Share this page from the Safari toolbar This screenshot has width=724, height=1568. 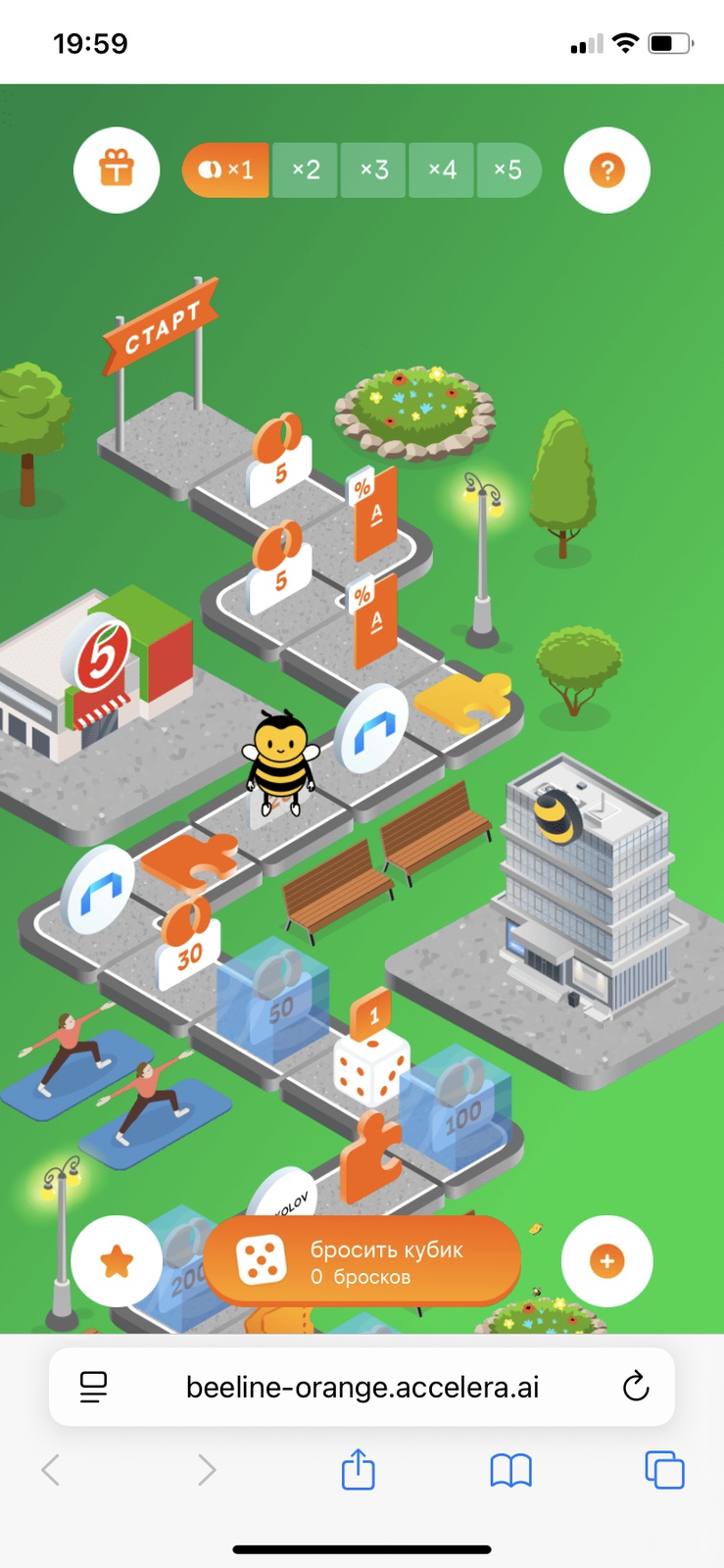358,1470
